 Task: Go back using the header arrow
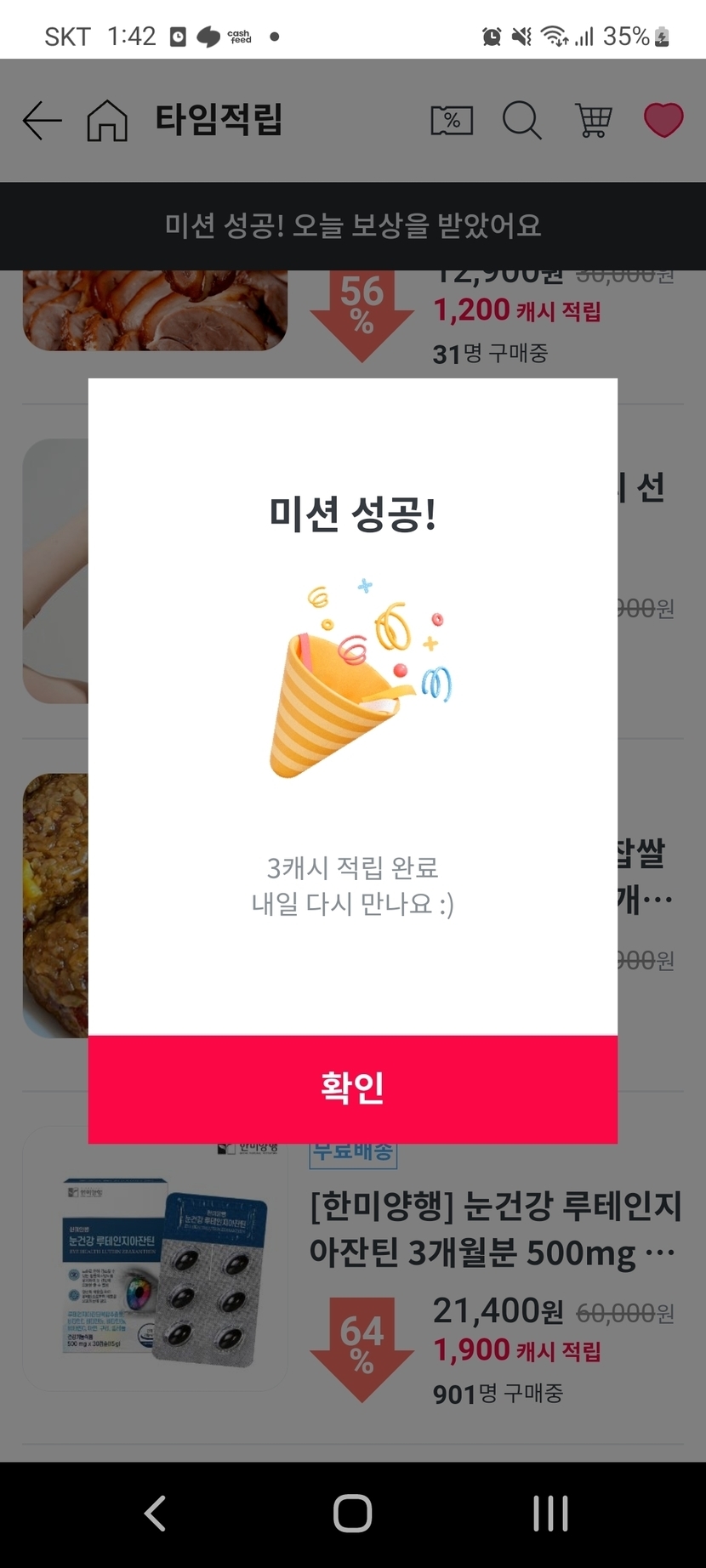coord(42,120)
